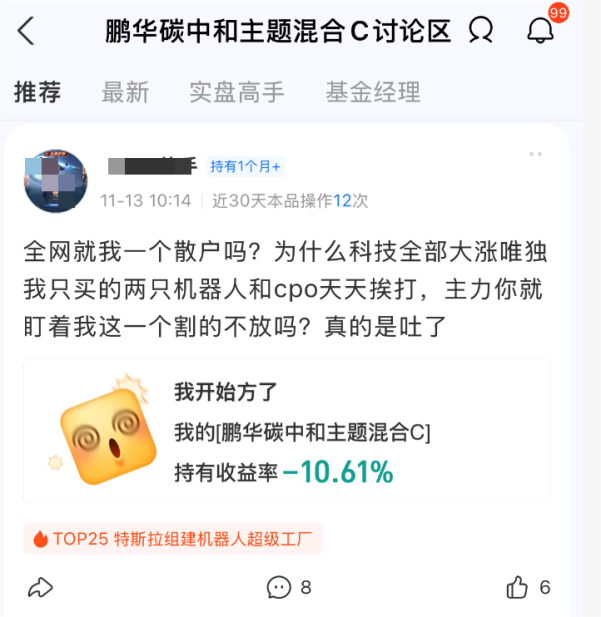Switch to the 实盘高手 tab
601x617 pixels.
(237, 93)
